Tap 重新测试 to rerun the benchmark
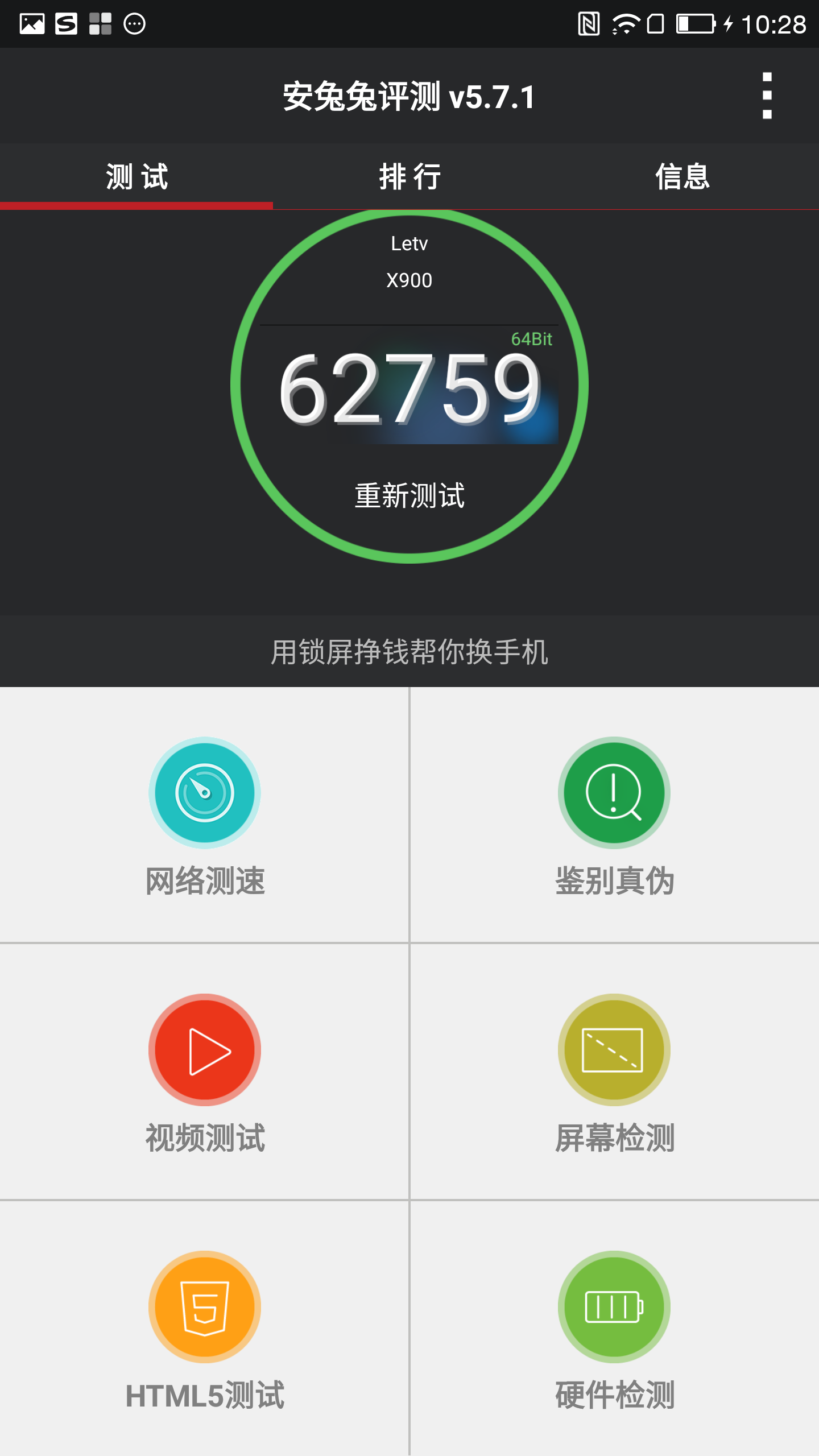Screen dimensions: 819x1456 409,495
